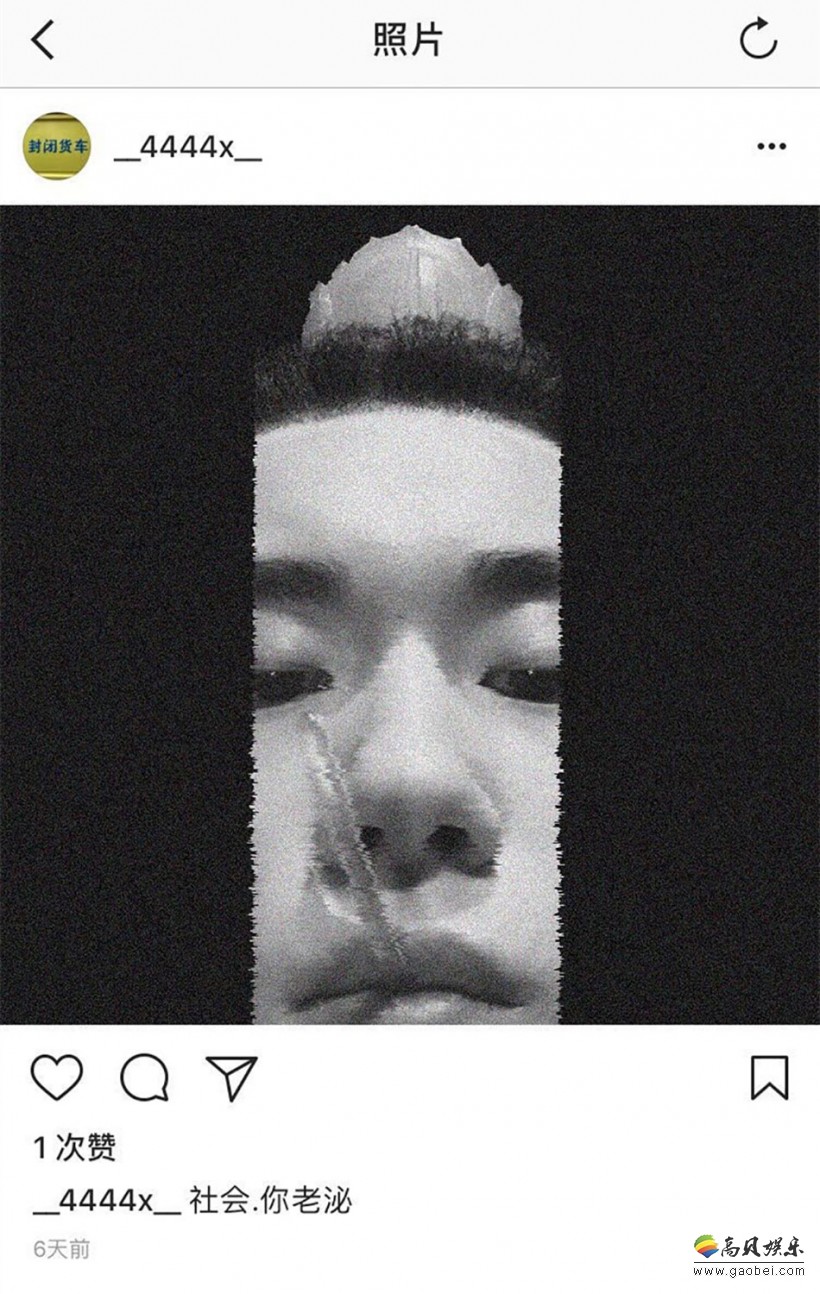Open __4444x__ username in the header

[x=188, y=147]
